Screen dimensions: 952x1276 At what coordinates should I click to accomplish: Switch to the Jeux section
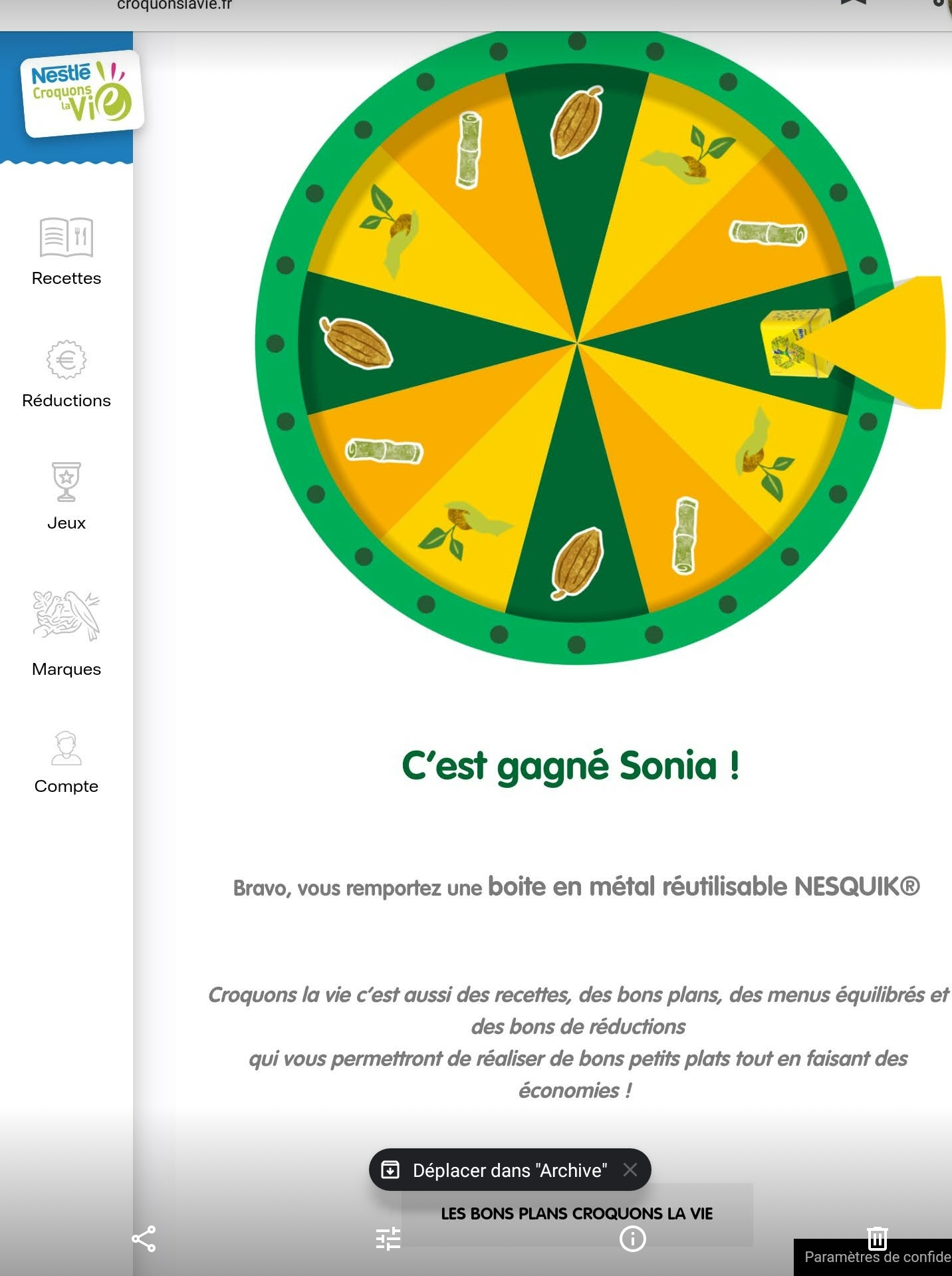coord(66,496)
